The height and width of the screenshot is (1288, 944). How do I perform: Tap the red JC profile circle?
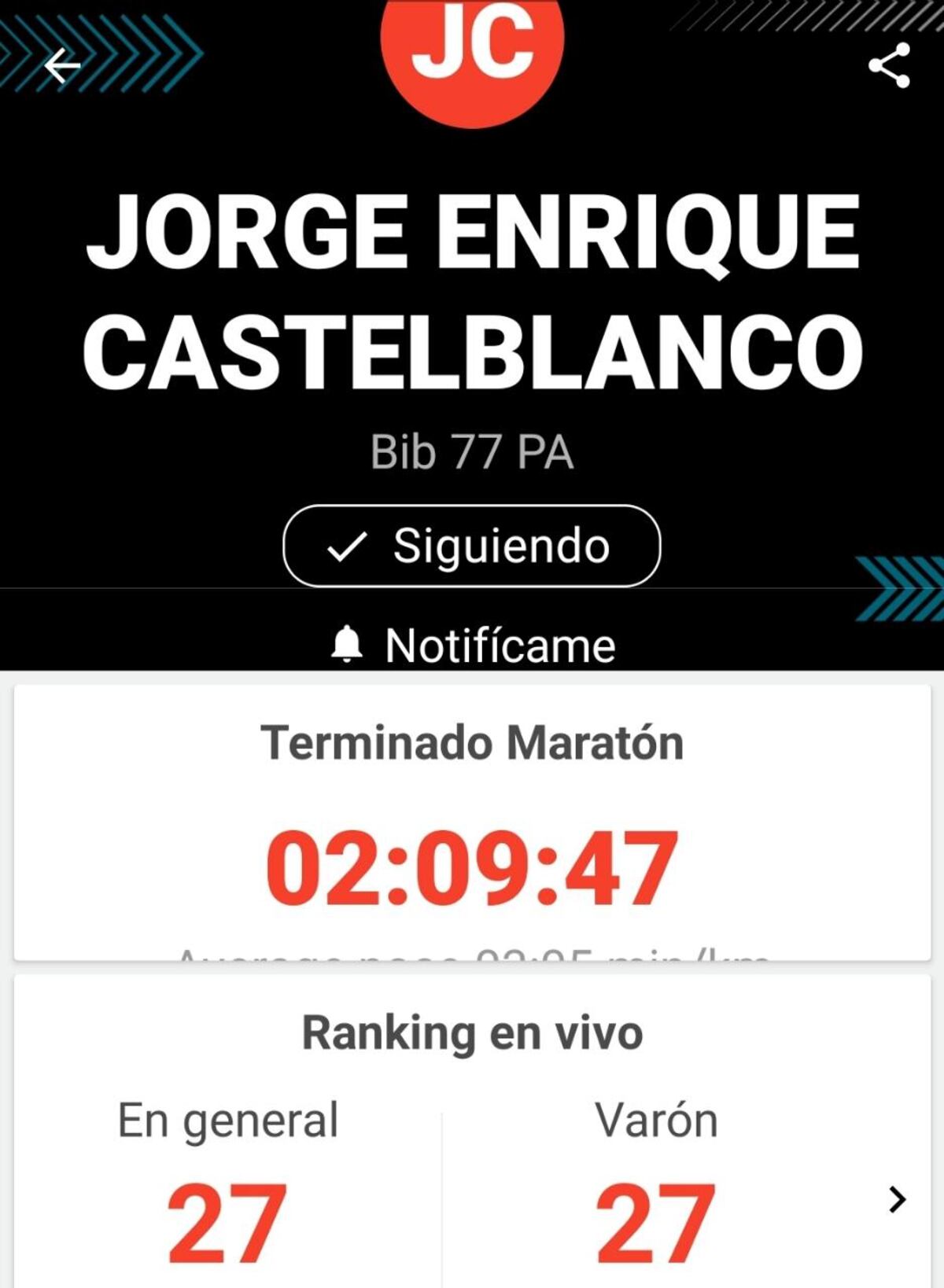click(x=472, y=47)
